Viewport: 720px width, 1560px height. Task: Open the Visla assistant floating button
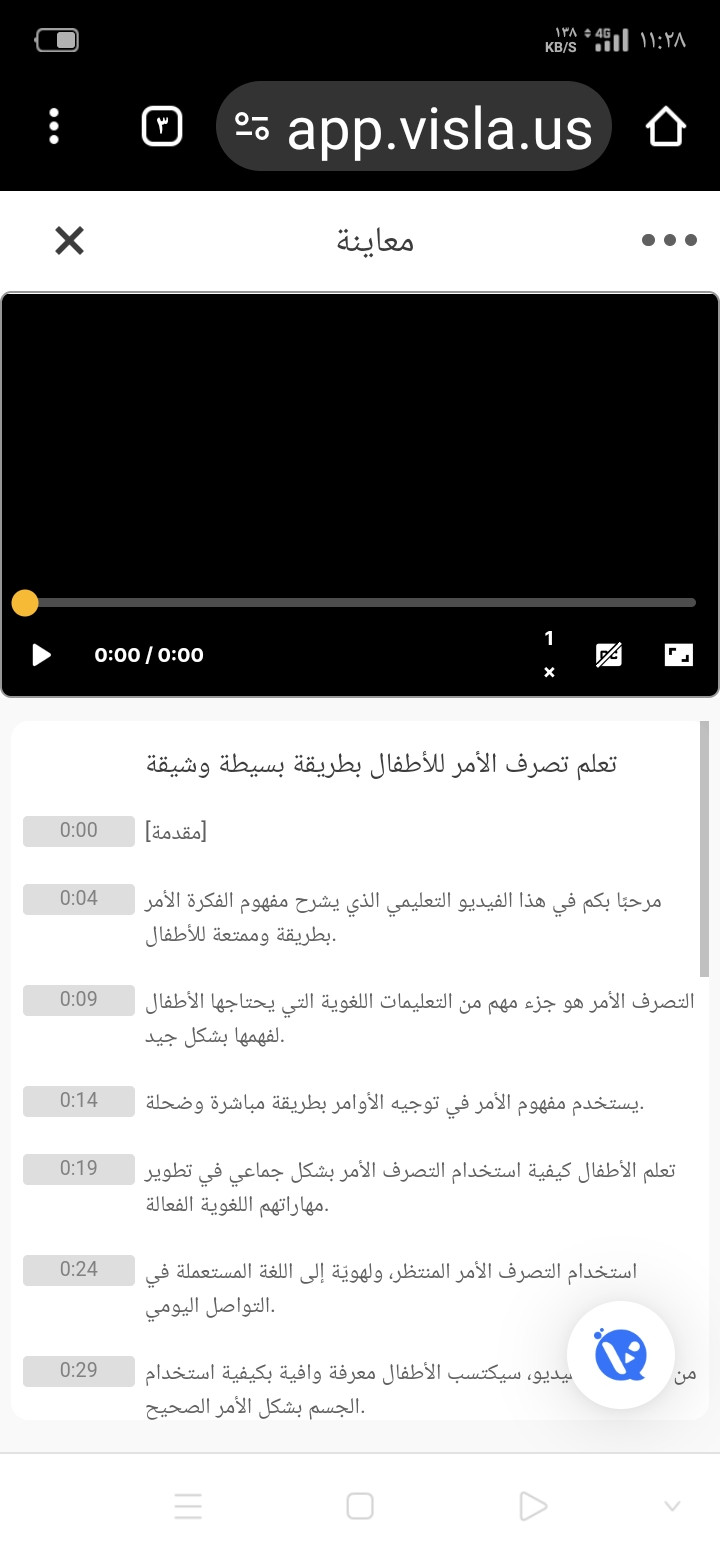point(621,1355)
